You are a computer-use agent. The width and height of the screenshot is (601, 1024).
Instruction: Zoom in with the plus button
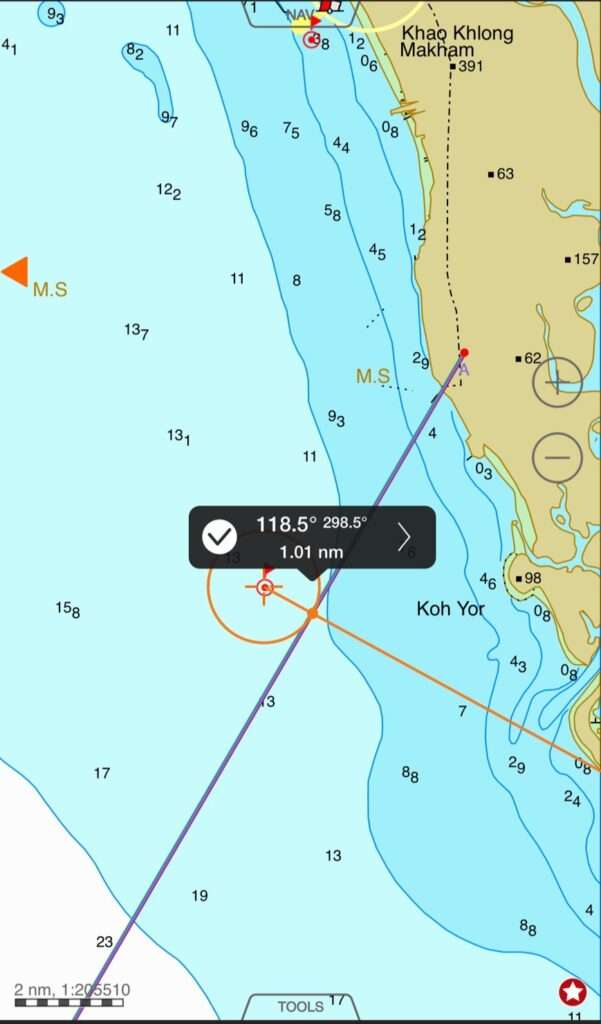(x=557, y=382)
